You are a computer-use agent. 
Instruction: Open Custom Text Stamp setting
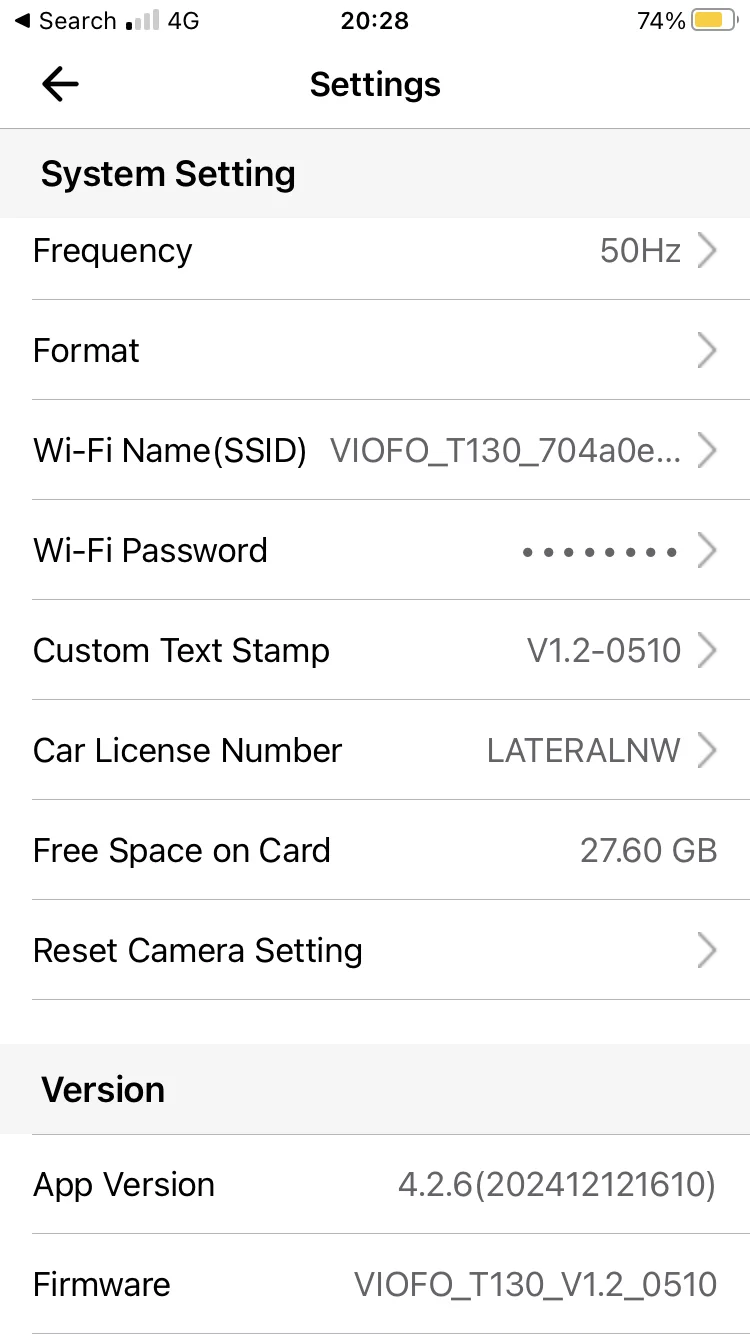[375, 650]
